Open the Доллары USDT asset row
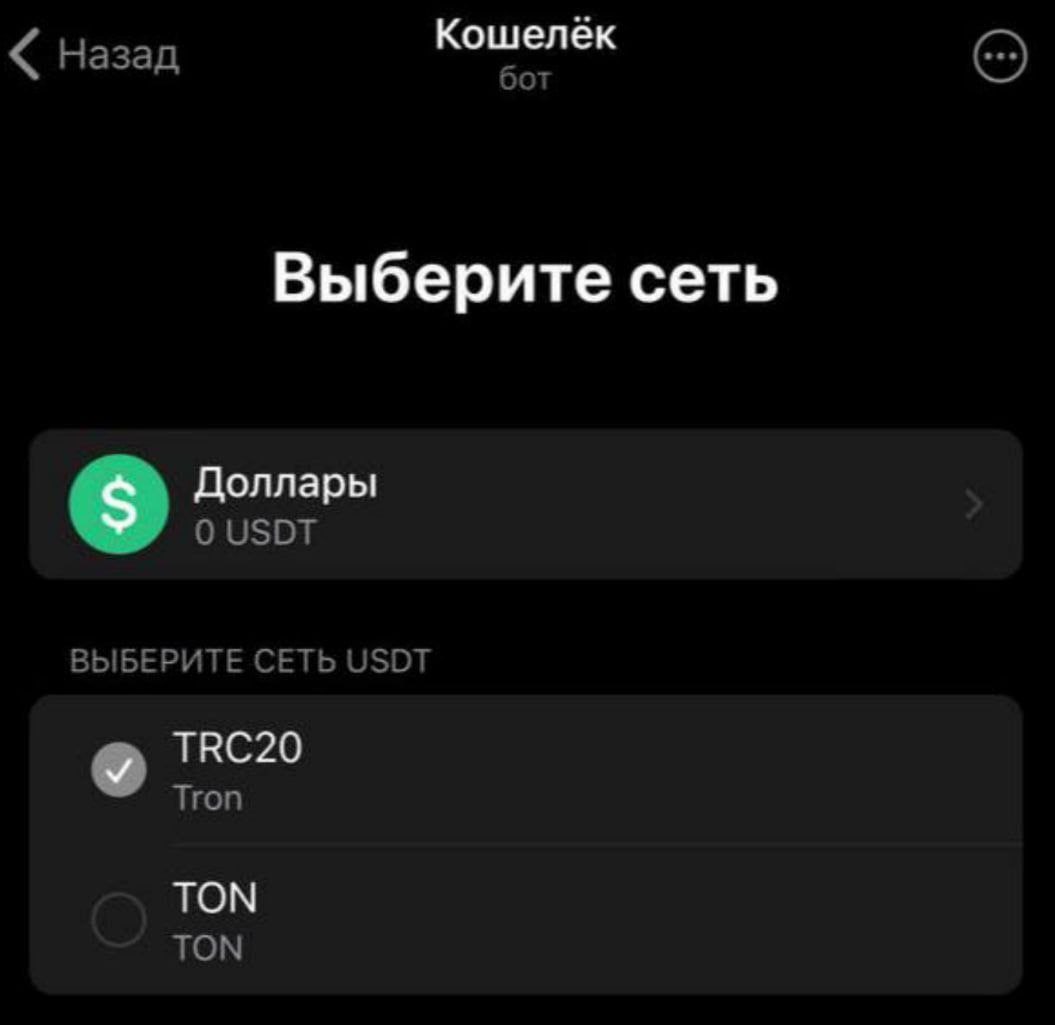 click(x=525, y=504)
